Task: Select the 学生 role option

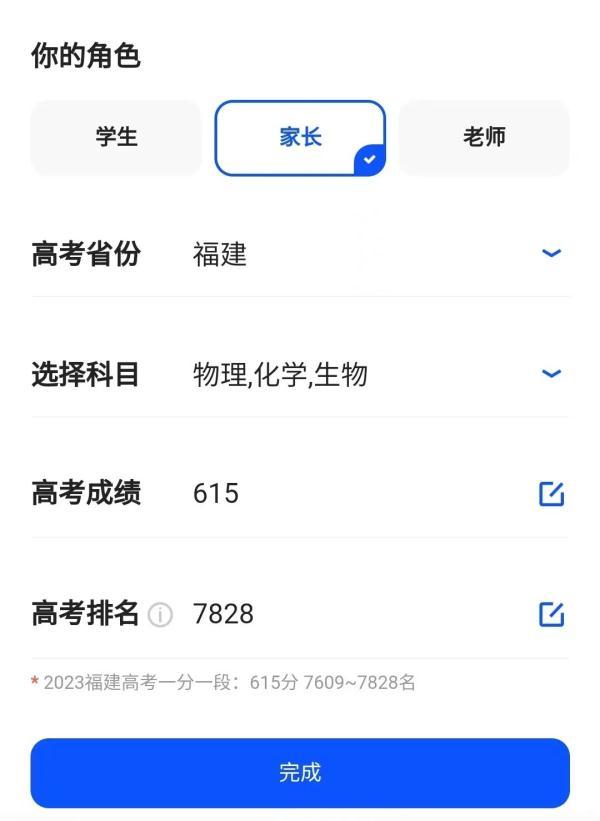Action: click(x=116, y=138)
